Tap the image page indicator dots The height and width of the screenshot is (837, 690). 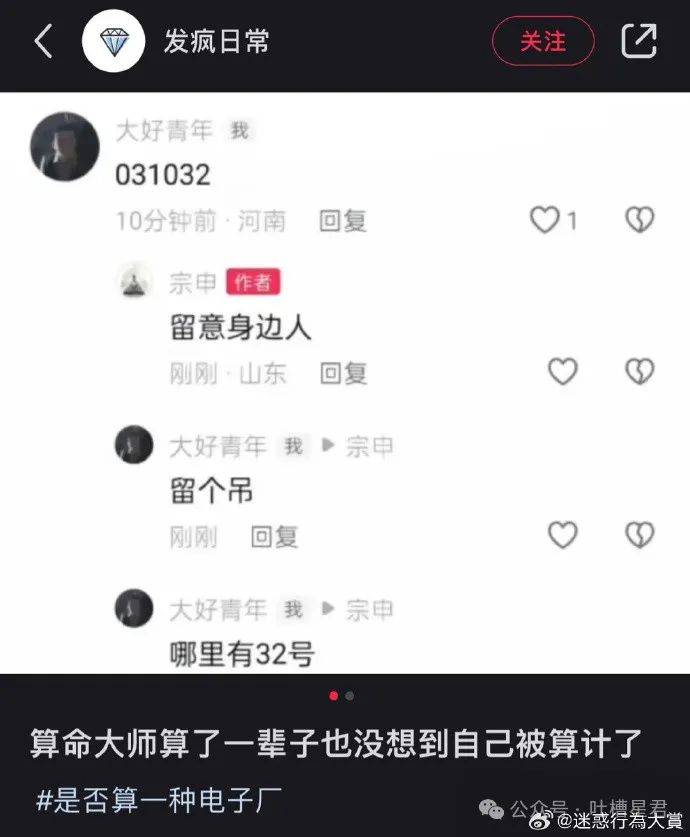point(341,695)
